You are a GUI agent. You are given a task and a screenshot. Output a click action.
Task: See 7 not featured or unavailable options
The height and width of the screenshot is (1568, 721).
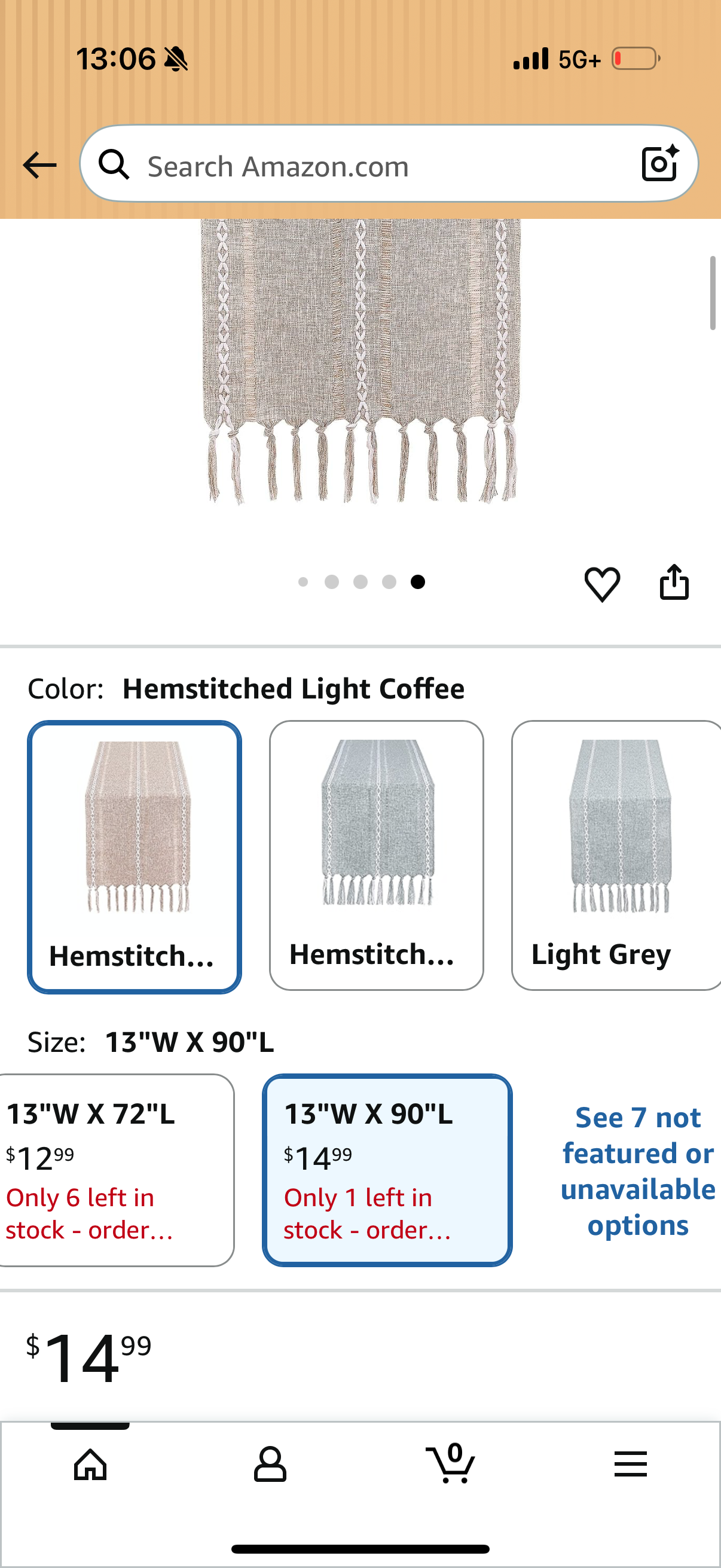pos(637,1171)
